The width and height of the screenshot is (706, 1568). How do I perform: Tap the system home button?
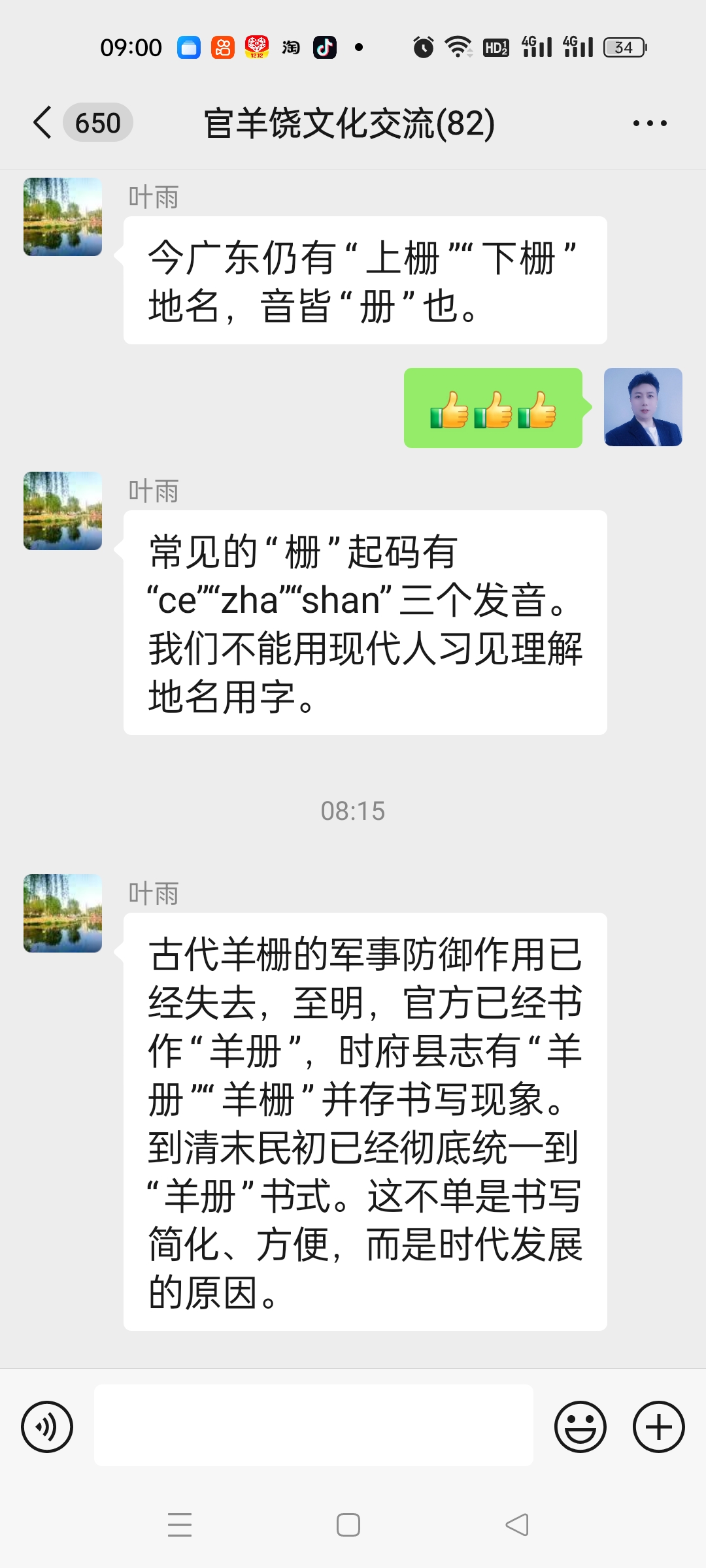click(348, 1525)
